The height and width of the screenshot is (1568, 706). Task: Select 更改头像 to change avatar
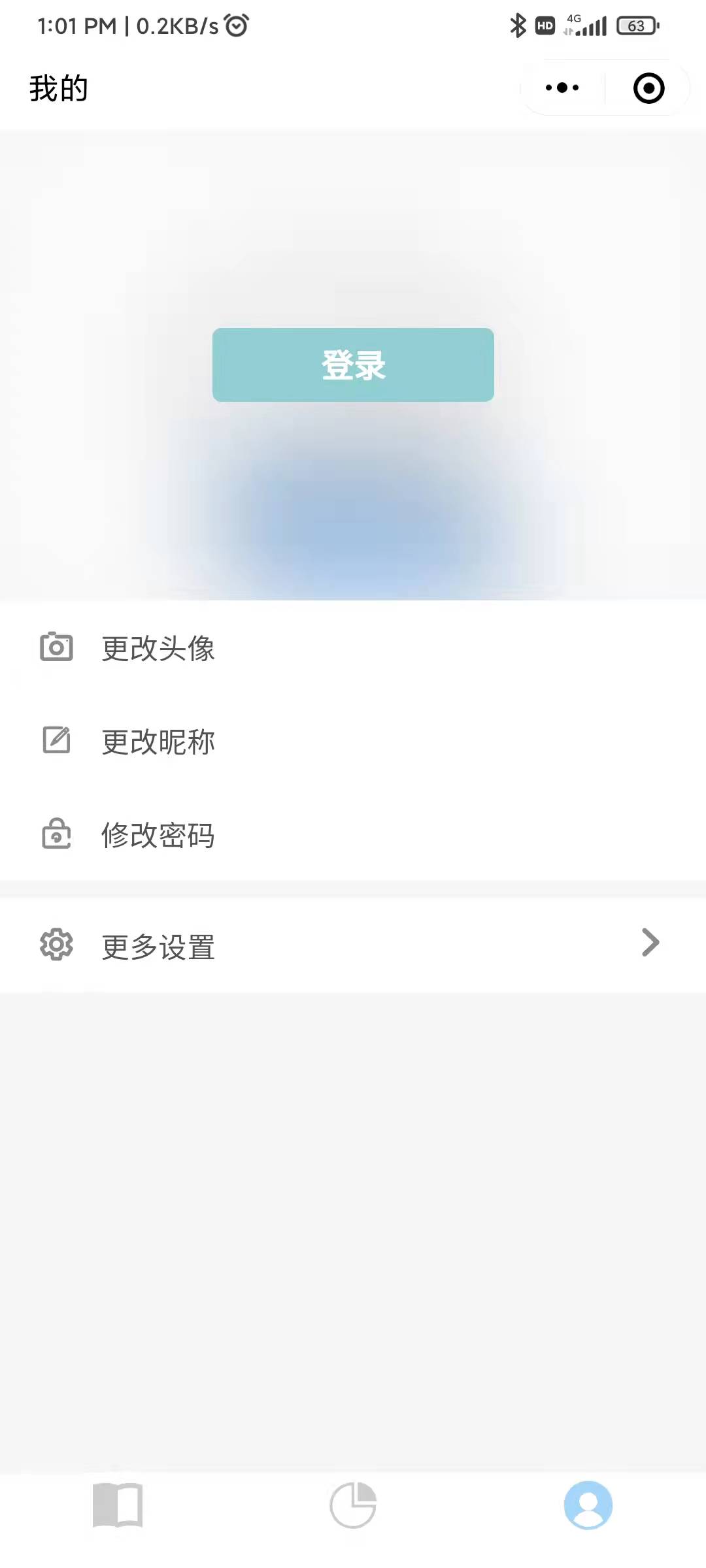tap(158, 648)
